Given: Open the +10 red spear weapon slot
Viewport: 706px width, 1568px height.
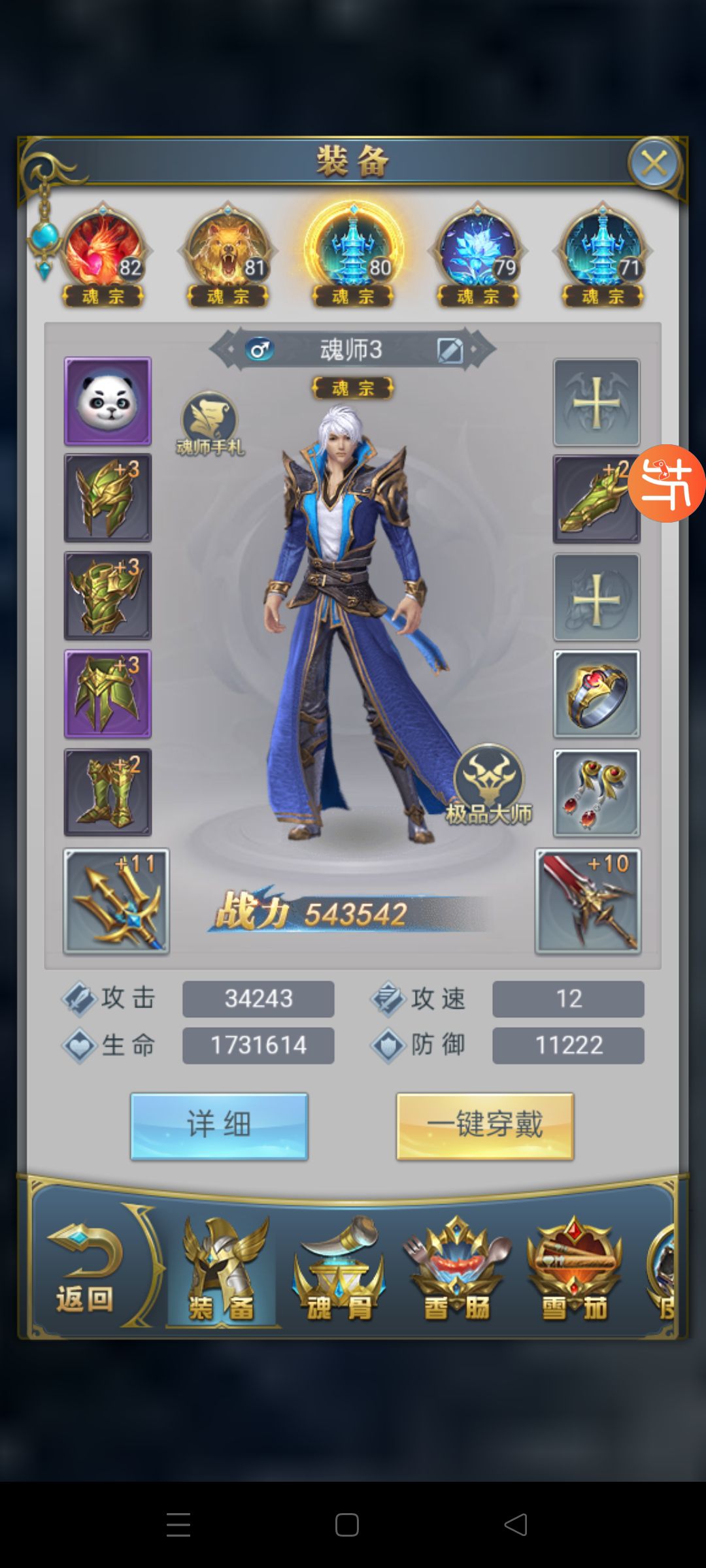Looking at the screenshot, I should [588, 902].
